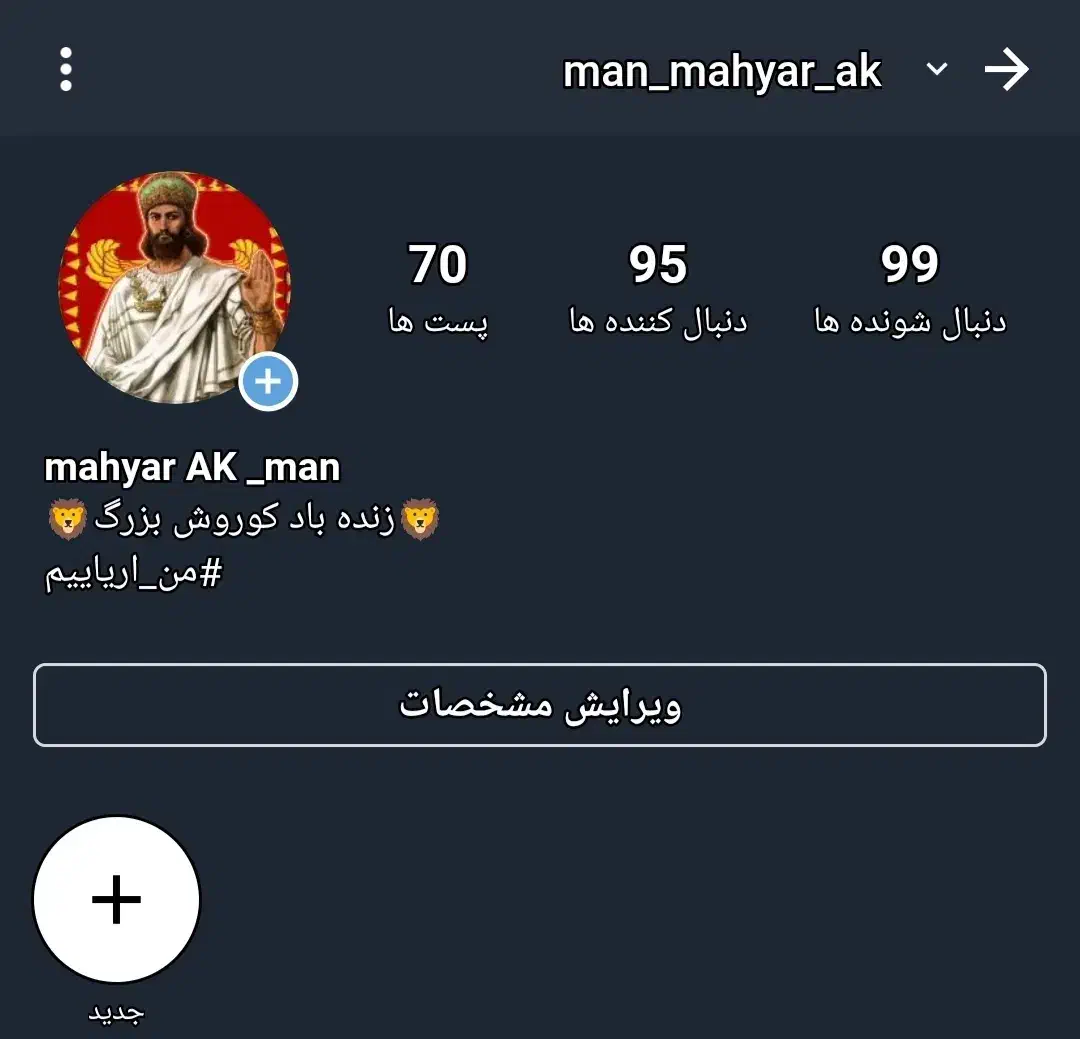
Task: Tap ویرایش مشخصات to edit profile
Action: [x=540, y=705]
